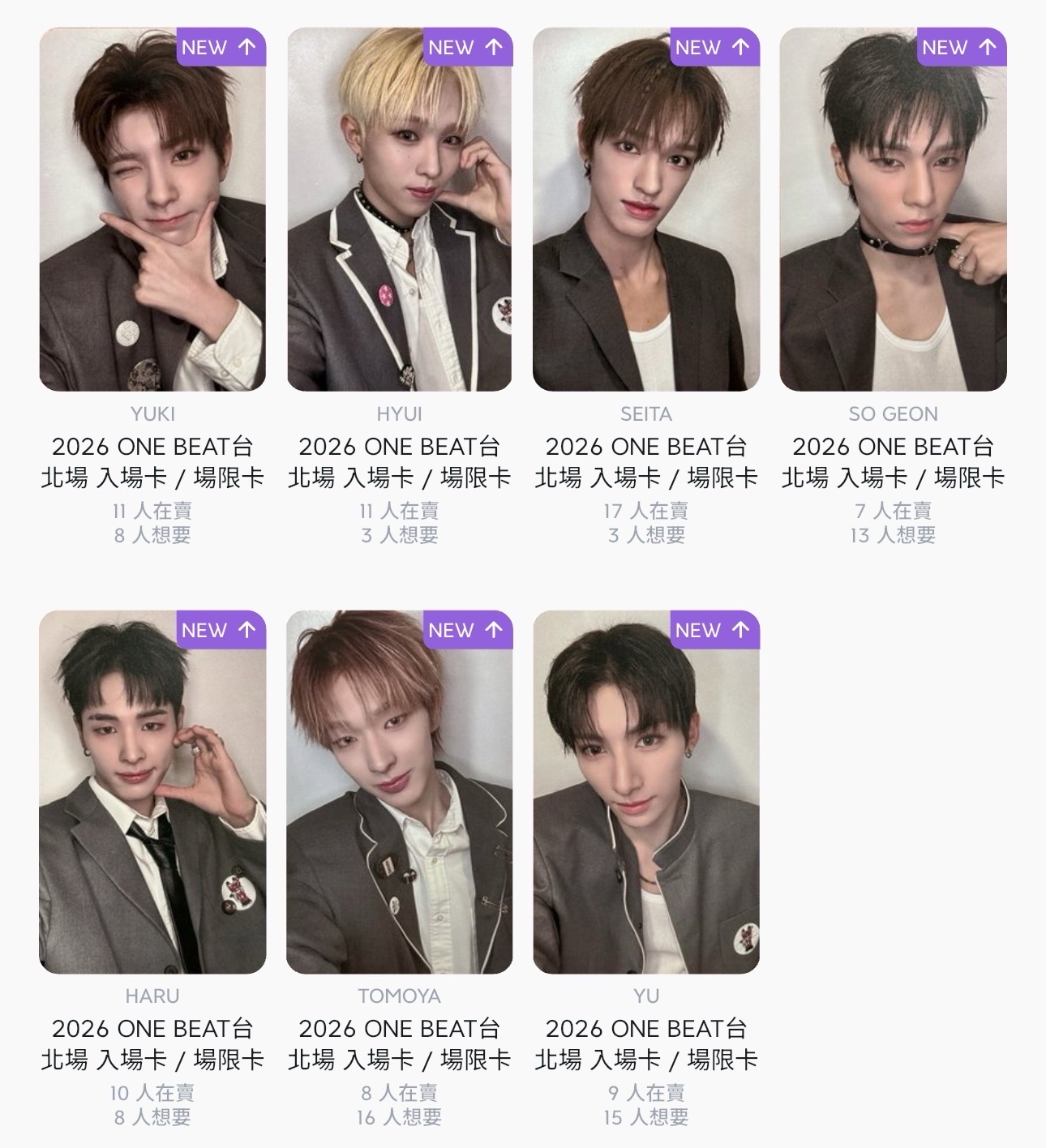1046x1148 pixels.
Task: Tap the HARU photocard tile
Action: click(152, 793)
